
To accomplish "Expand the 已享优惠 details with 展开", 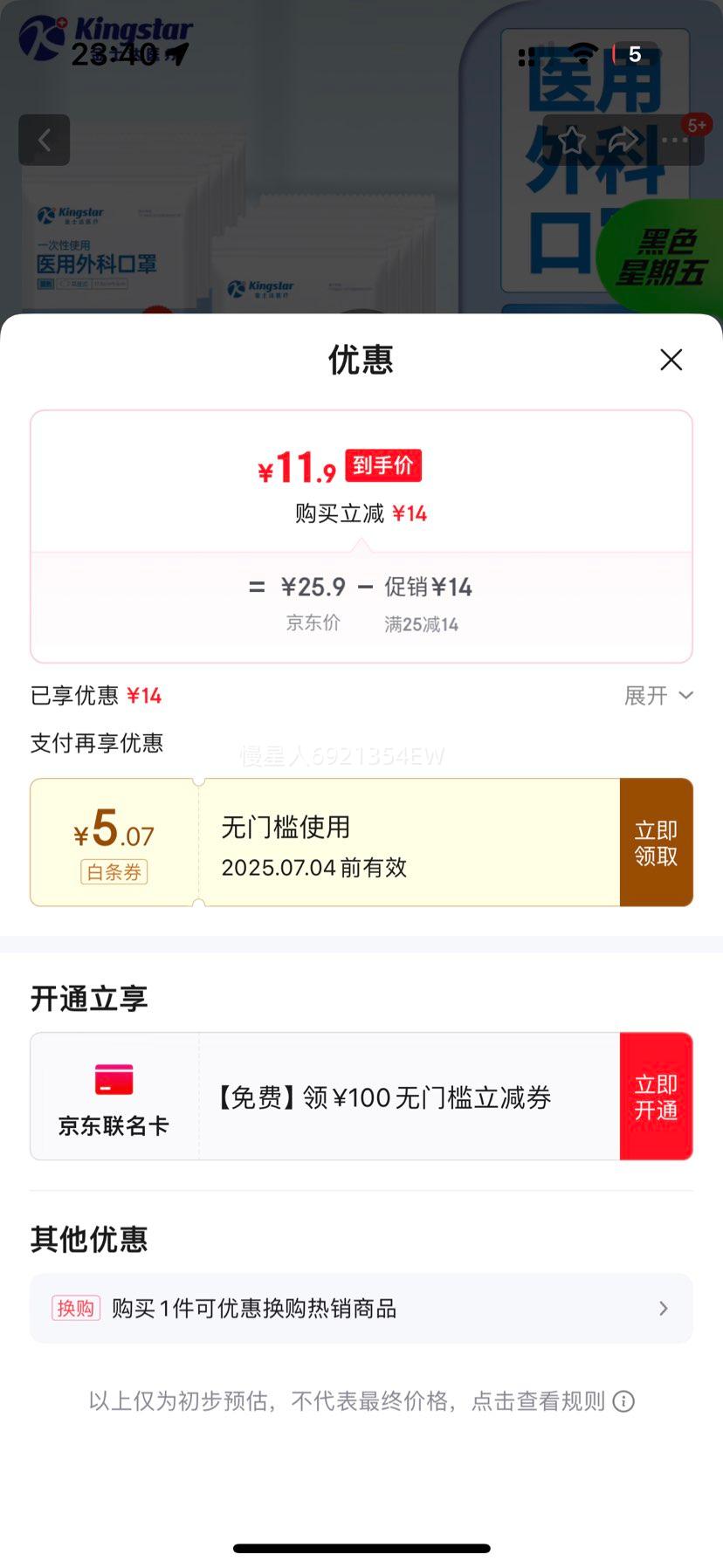I will 658,696.
